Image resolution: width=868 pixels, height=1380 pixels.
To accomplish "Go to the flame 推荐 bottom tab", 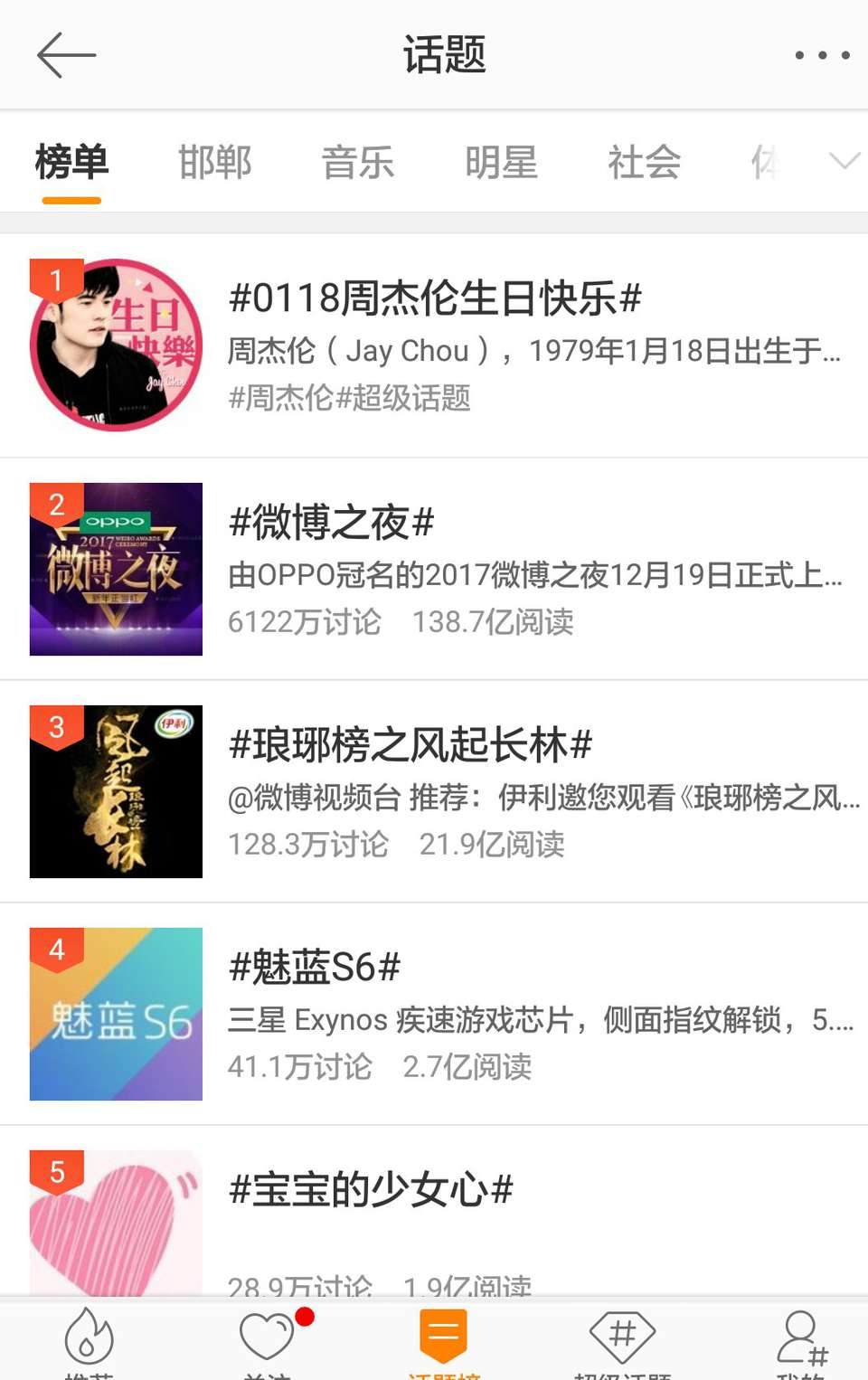I will 89,1340.
